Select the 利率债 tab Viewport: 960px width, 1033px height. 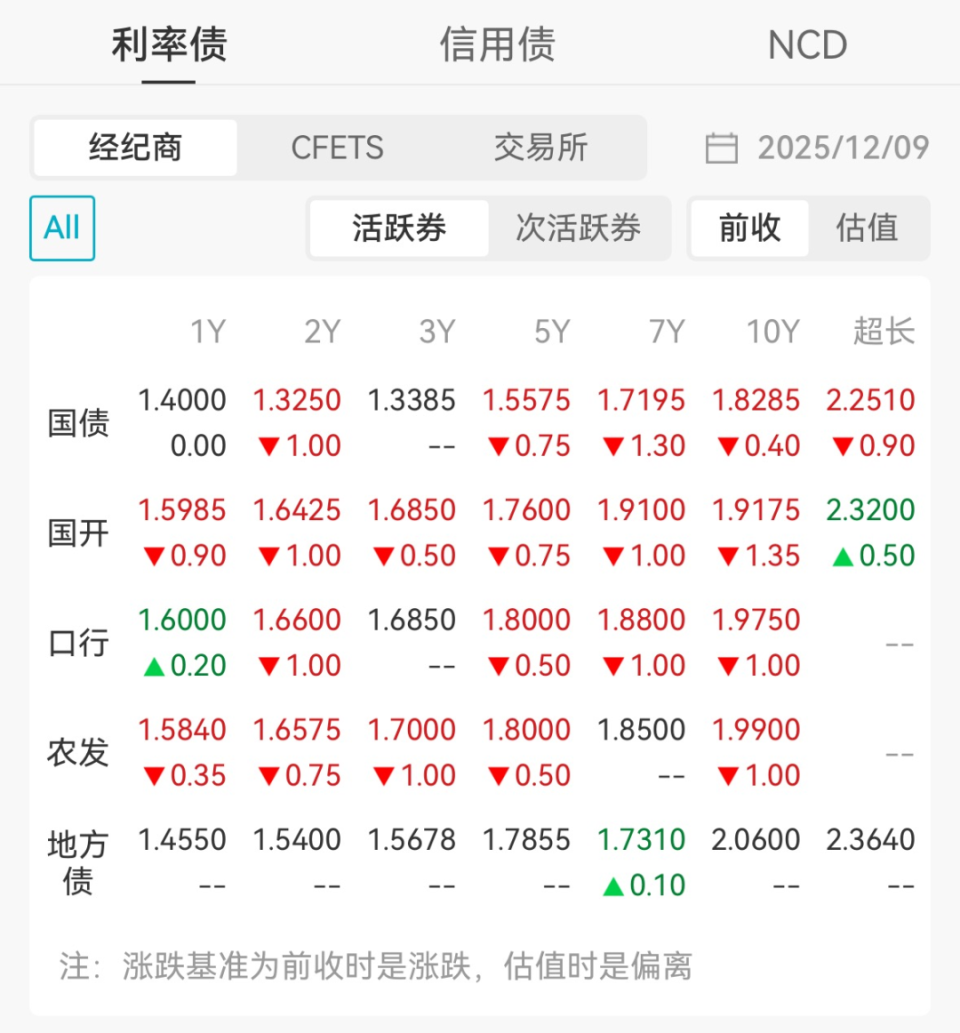[x=168, y=45]
